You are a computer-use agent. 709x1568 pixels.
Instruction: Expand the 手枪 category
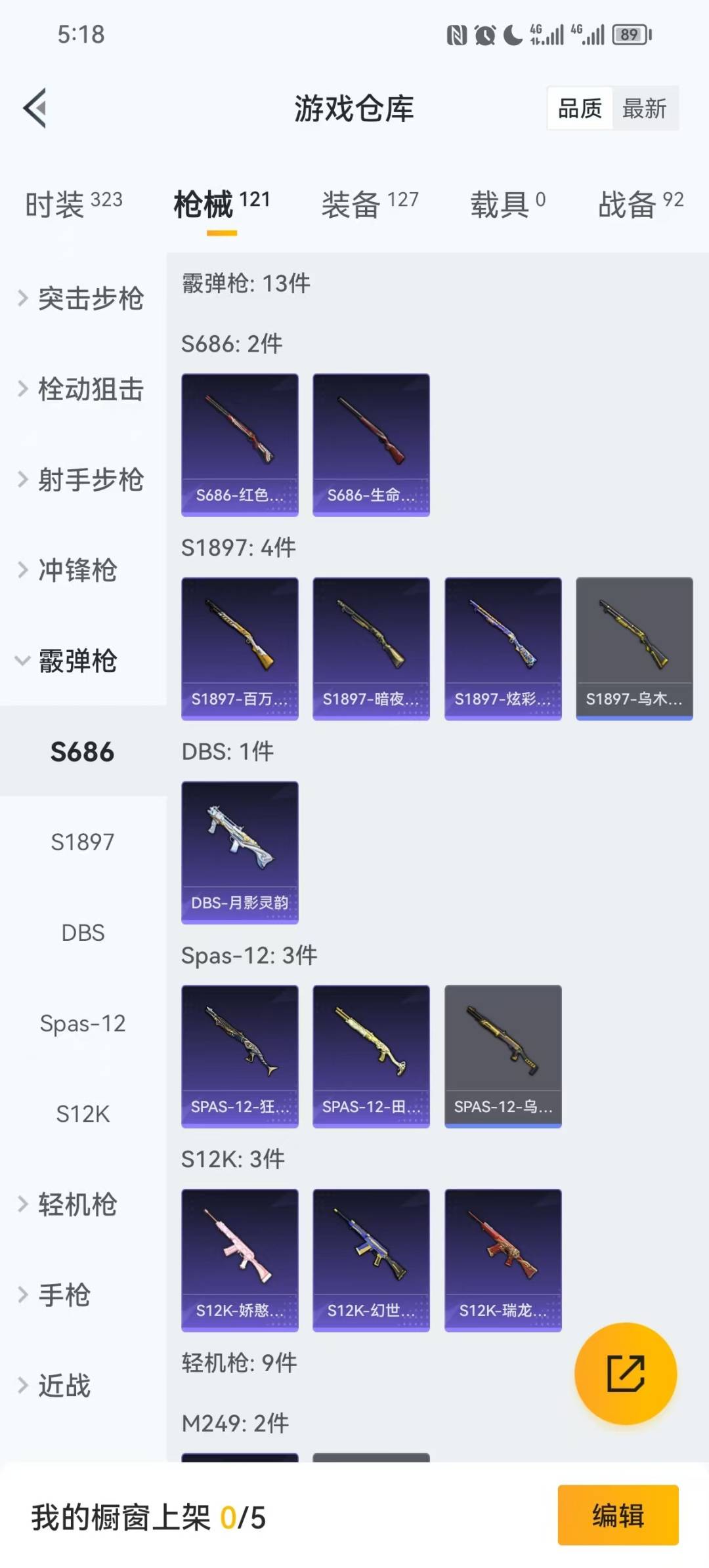(x=66, y=1294)
